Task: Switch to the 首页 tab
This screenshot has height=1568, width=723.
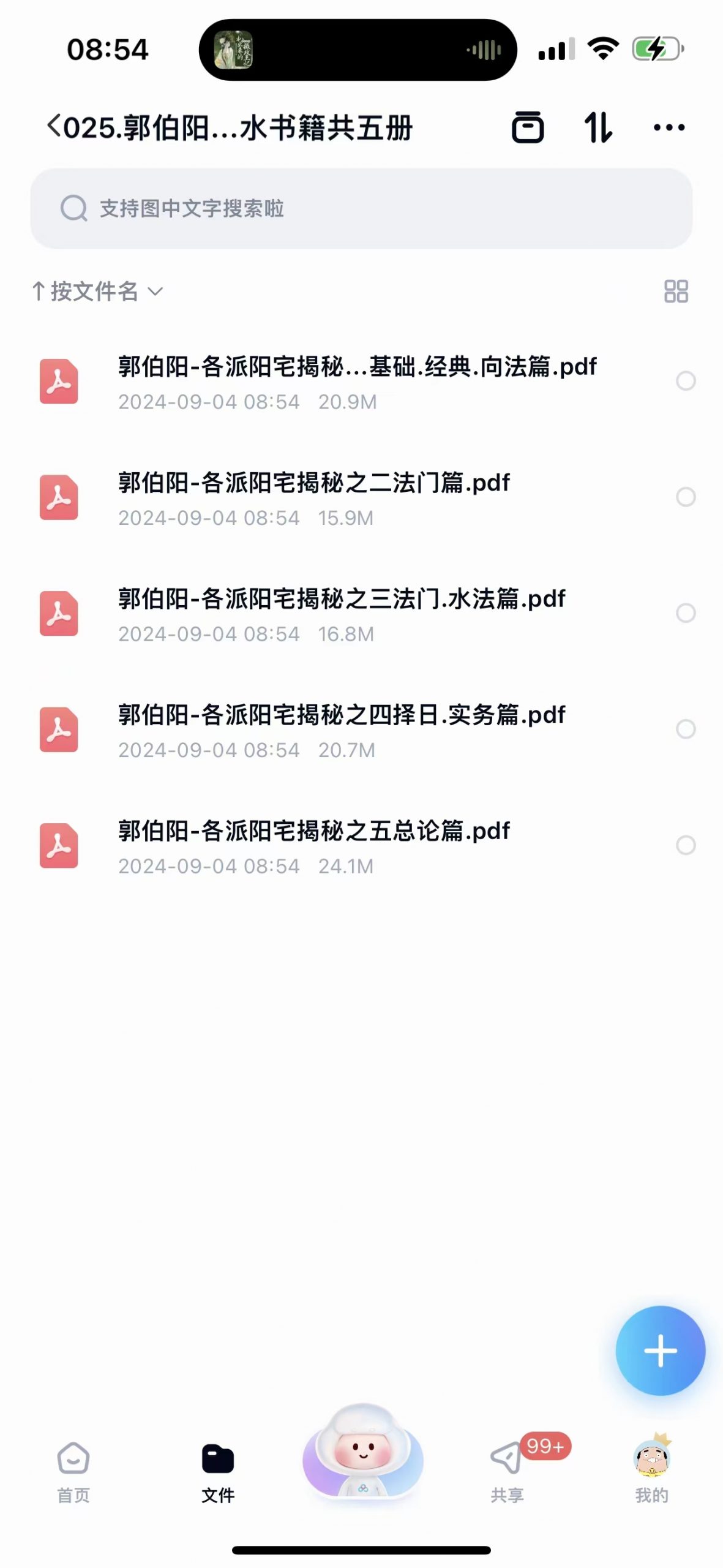Action: tap(73, 1470)
